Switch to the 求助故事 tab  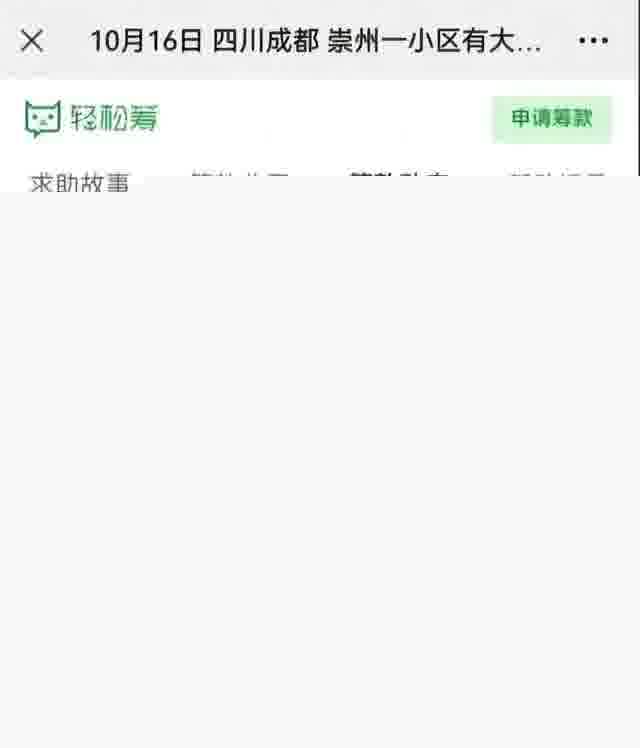click(80, 182)
